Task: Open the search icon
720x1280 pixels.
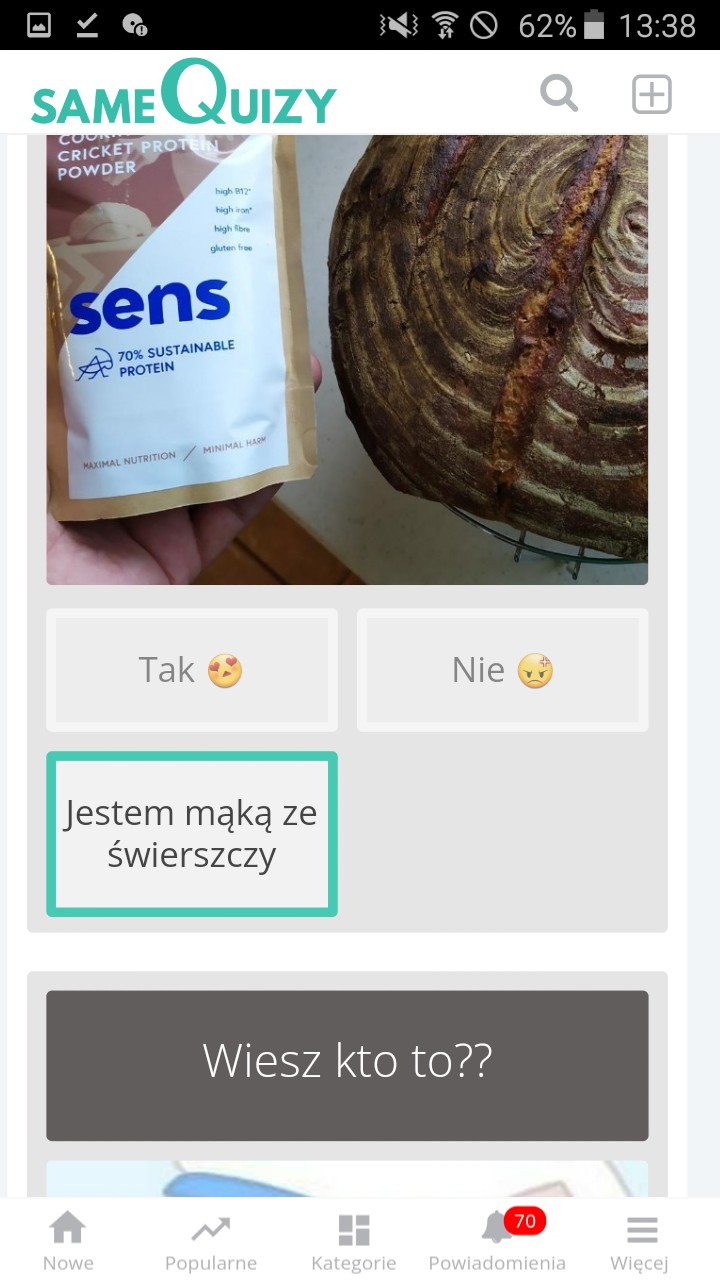Action: [x=559, y=94]
